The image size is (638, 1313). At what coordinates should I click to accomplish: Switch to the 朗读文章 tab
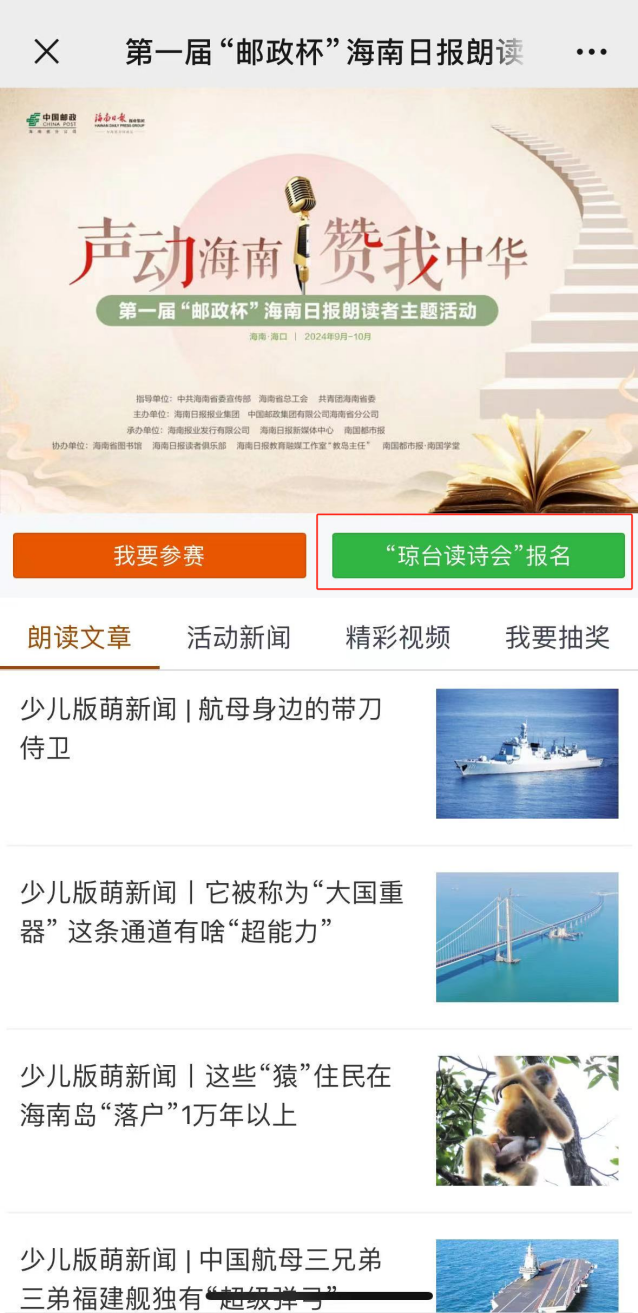coord(80,637)
